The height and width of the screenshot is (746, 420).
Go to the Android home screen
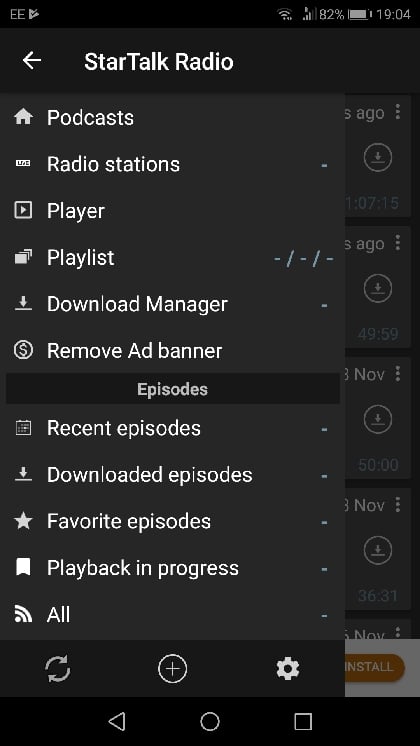pos(210,721)
